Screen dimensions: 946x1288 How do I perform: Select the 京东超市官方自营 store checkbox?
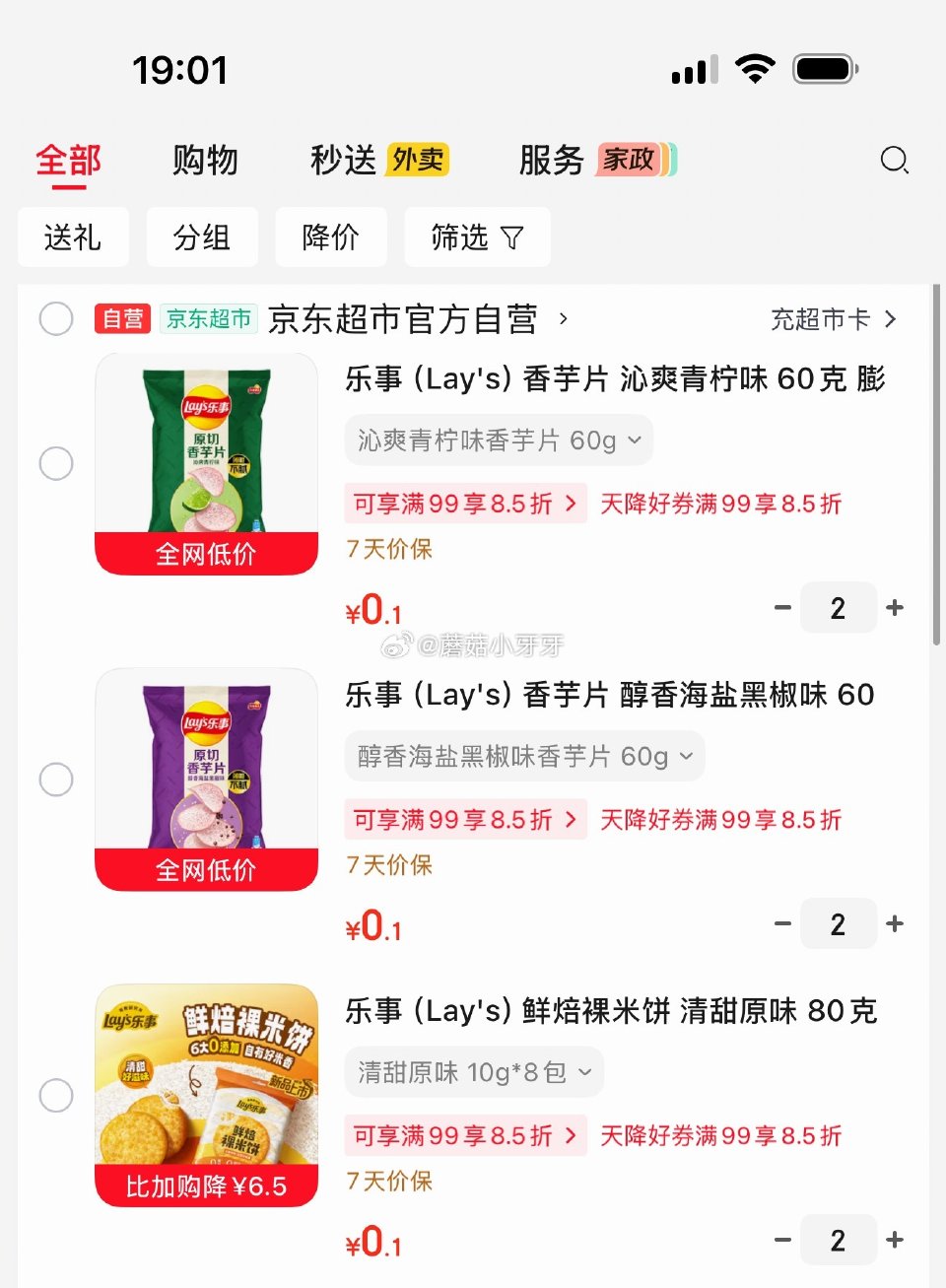(x=56, y=318)
